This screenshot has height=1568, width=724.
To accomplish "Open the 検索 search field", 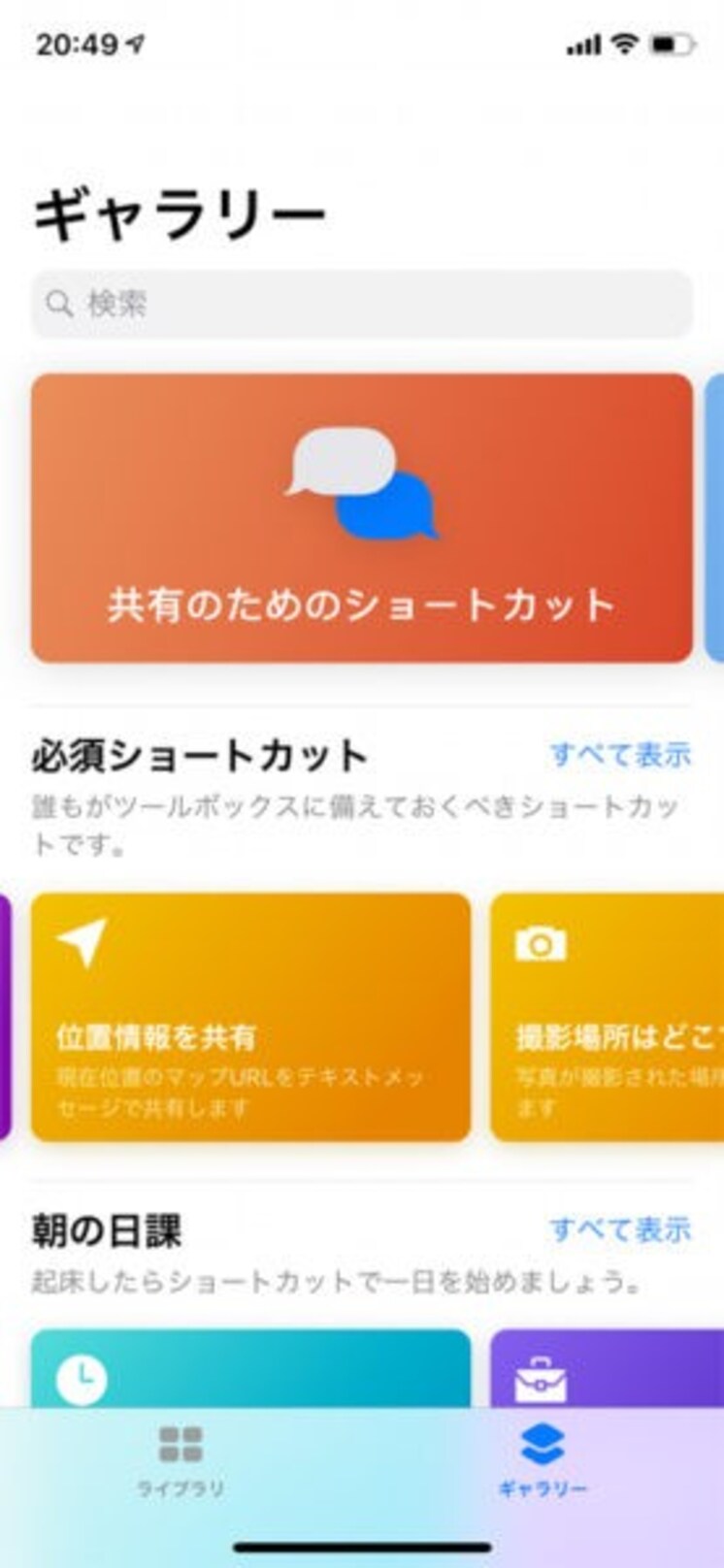I will pyautogui.click(x=361, y=305).
